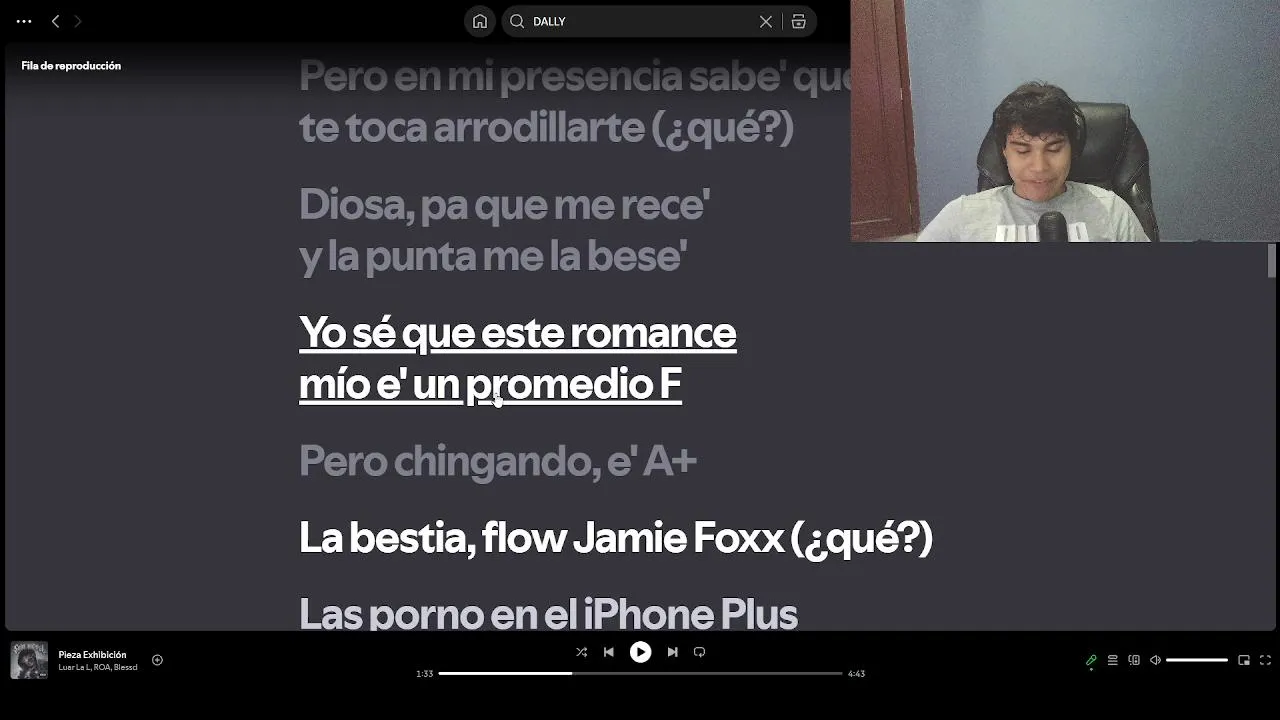
Task: Jump to lyric "Pero chingando, e' A+"
Action: click(497, 461)
